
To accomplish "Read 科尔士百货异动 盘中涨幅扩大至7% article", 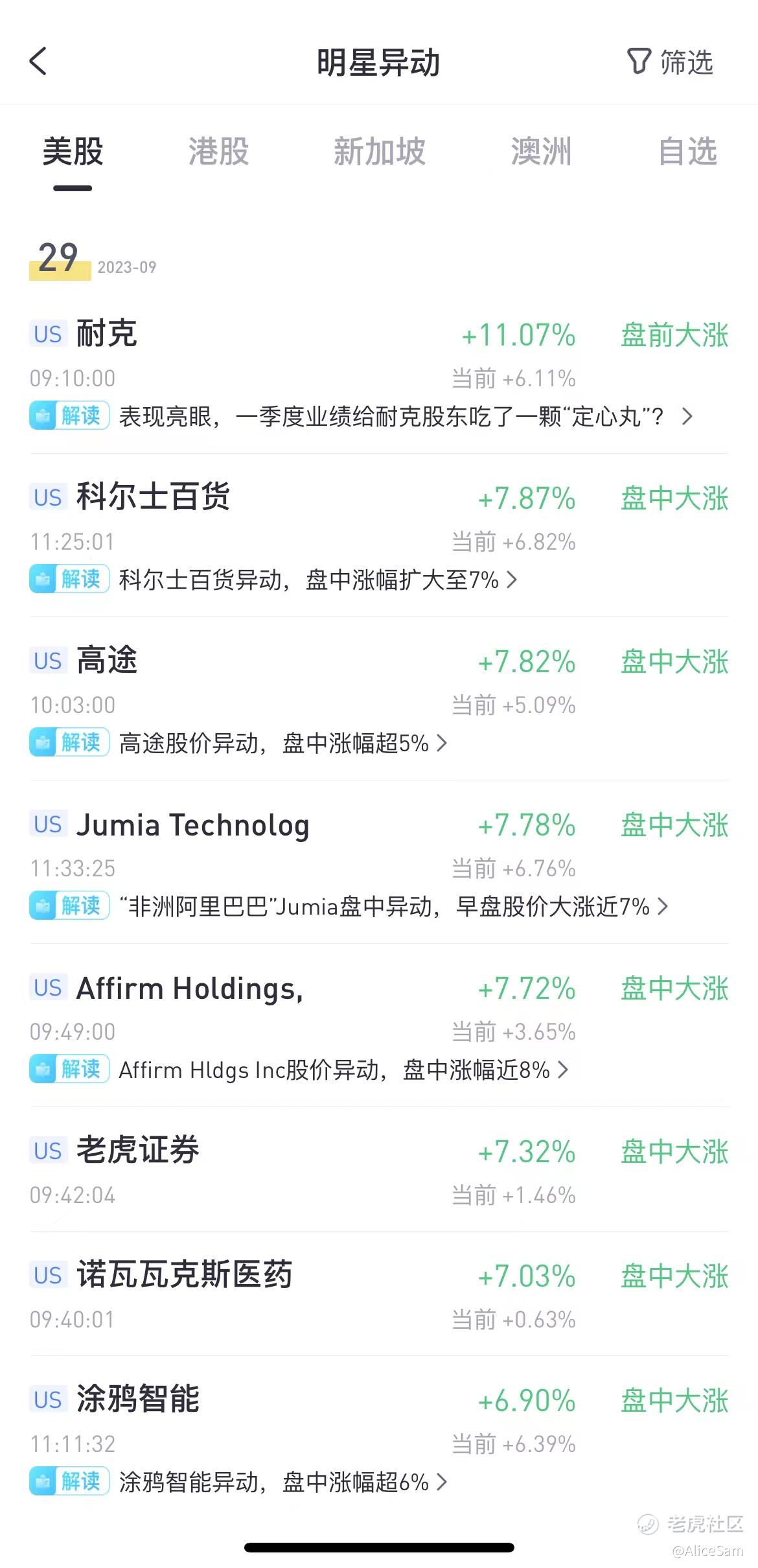I will click(308, 579).
